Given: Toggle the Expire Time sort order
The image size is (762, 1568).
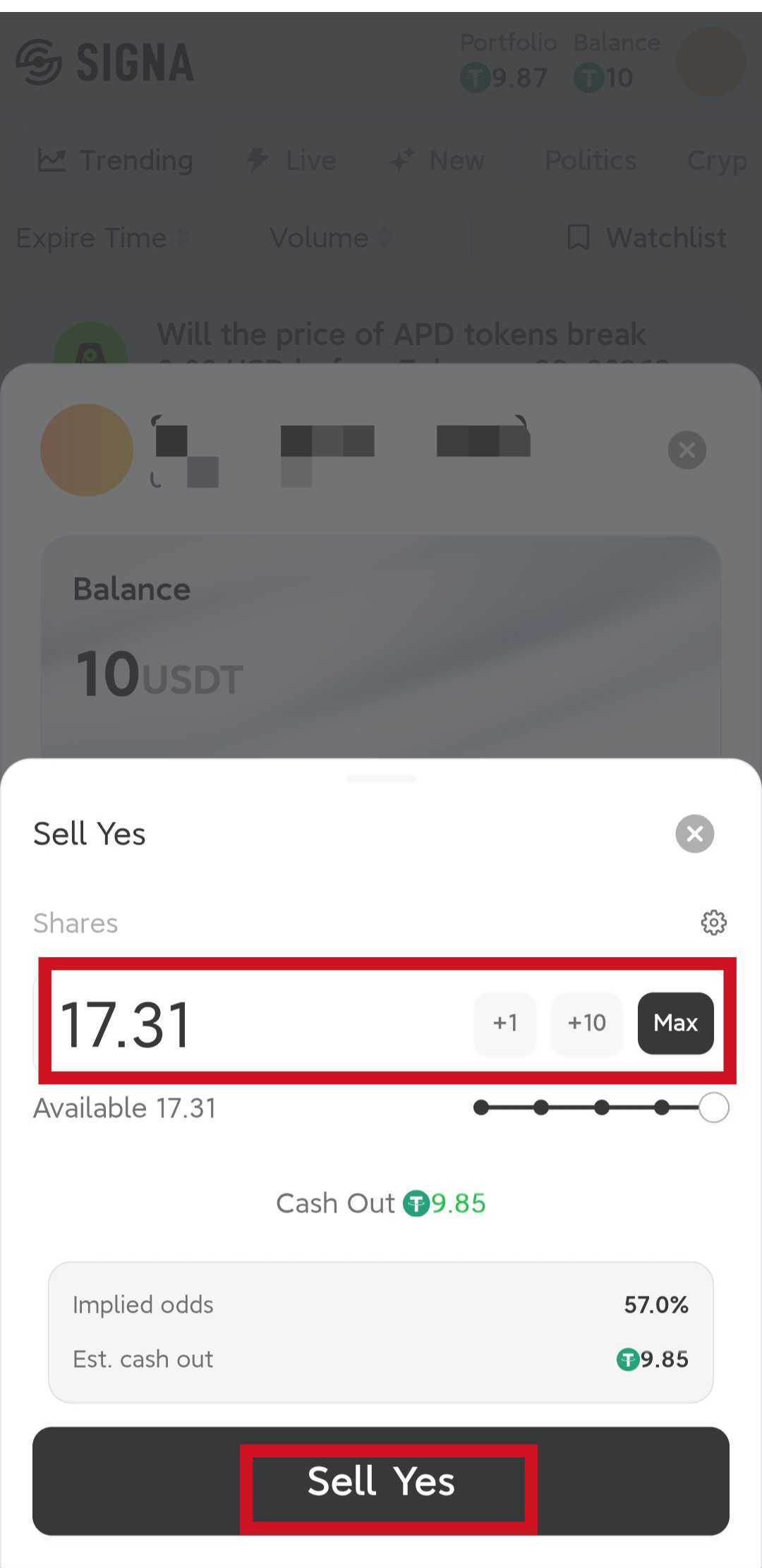Looking at the screenshot, I should point(182,238).
